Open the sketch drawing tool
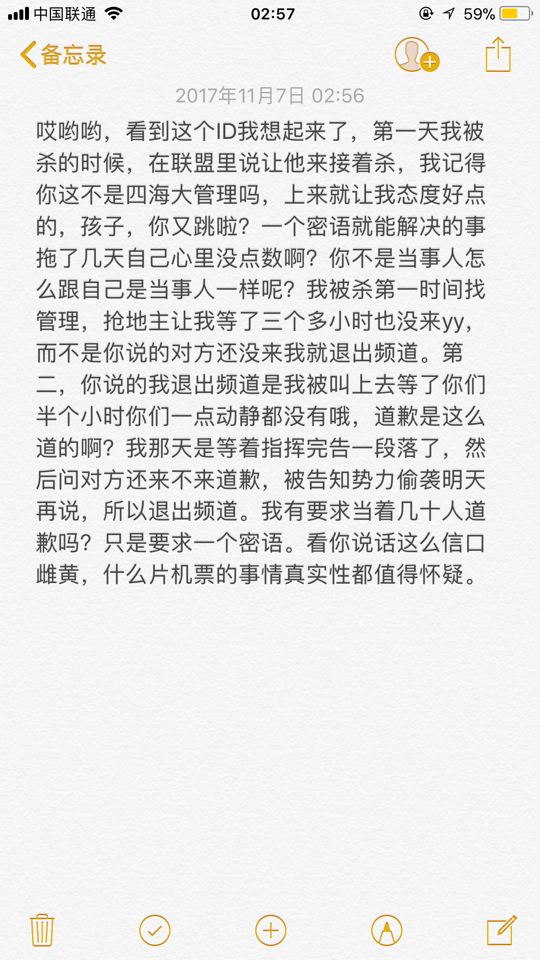The width and height of the screenshot is (540, 960). point(386,931)
